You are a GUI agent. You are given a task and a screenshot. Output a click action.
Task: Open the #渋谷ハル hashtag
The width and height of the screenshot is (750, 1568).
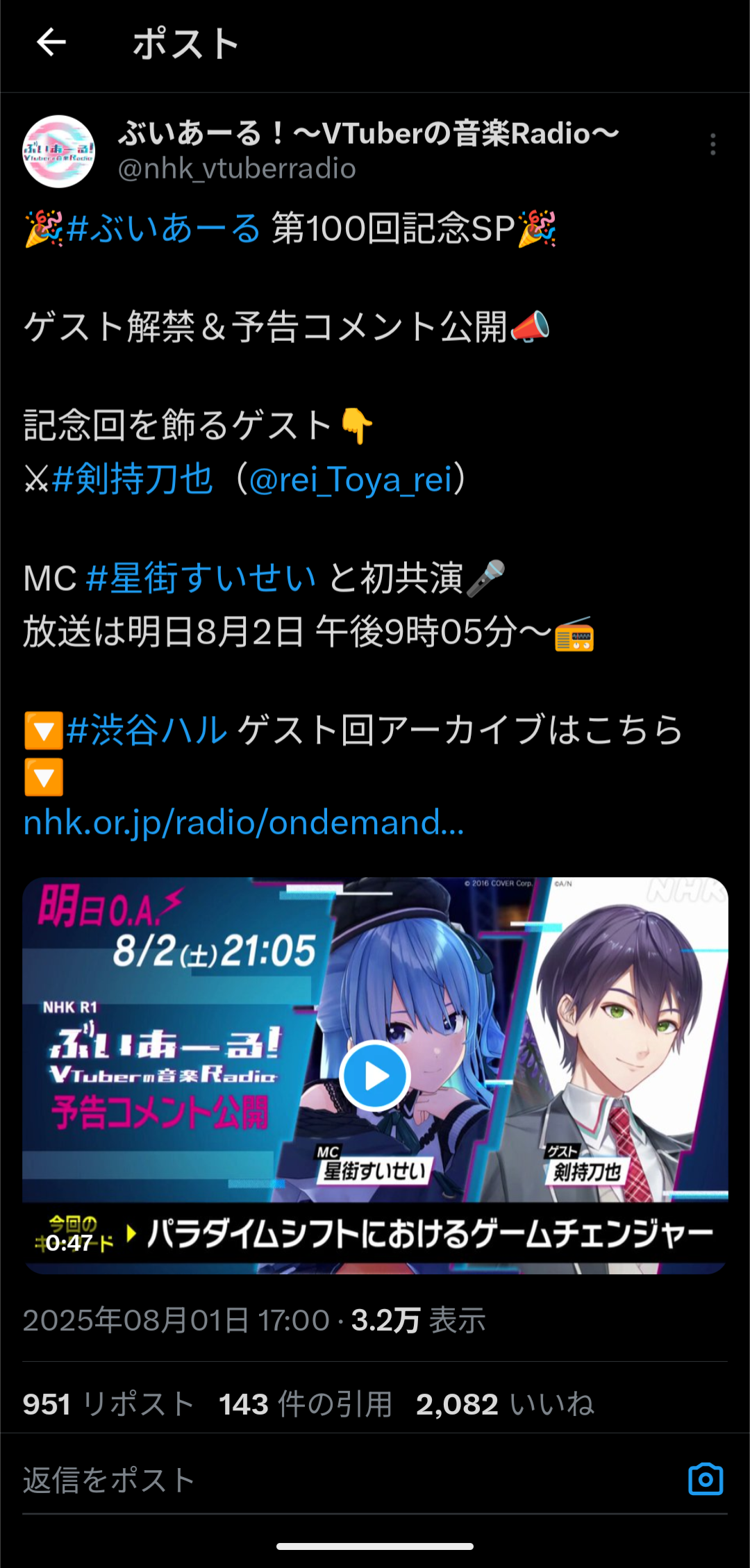pos(147,730)
